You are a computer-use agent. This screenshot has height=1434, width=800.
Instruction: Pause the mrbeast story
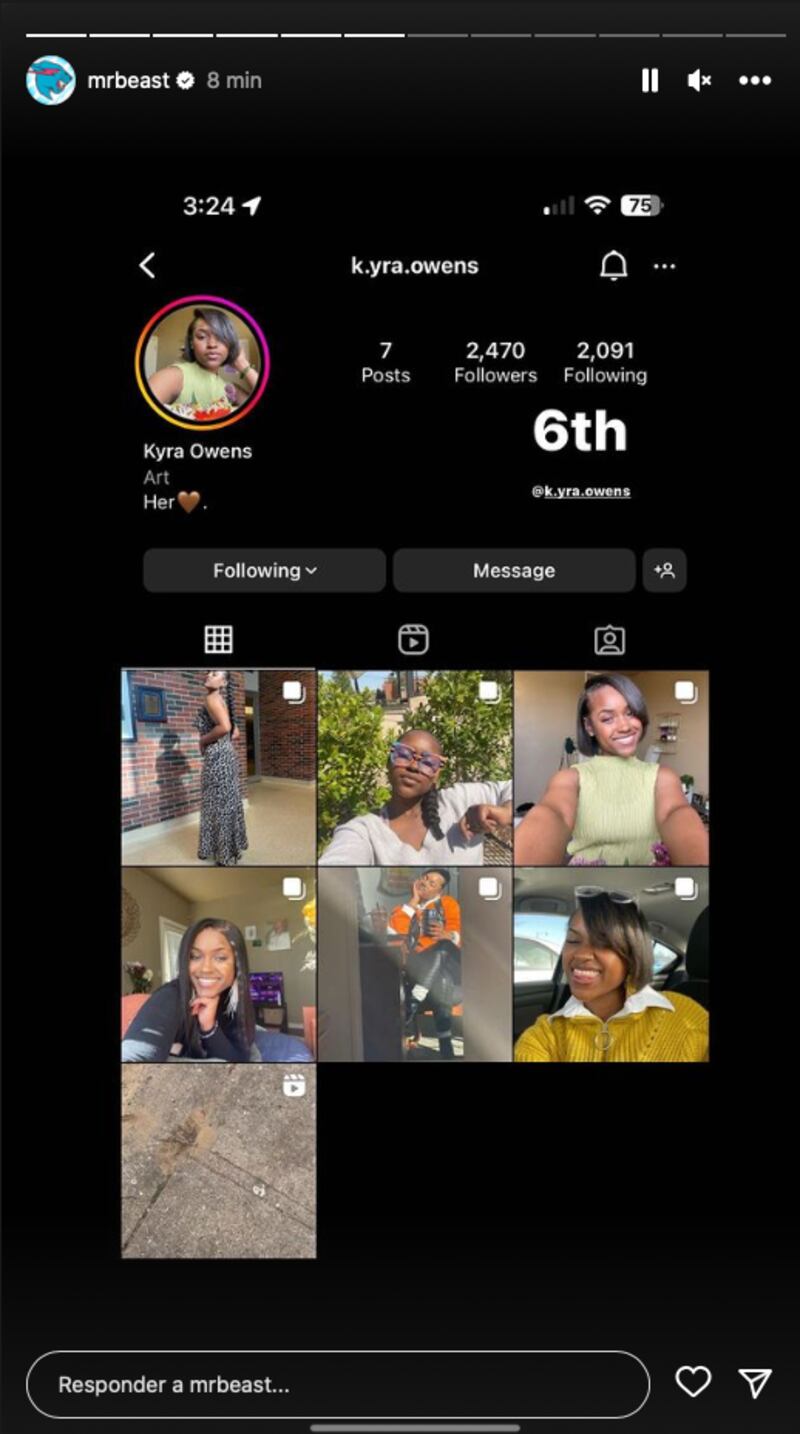coord(650,81)
